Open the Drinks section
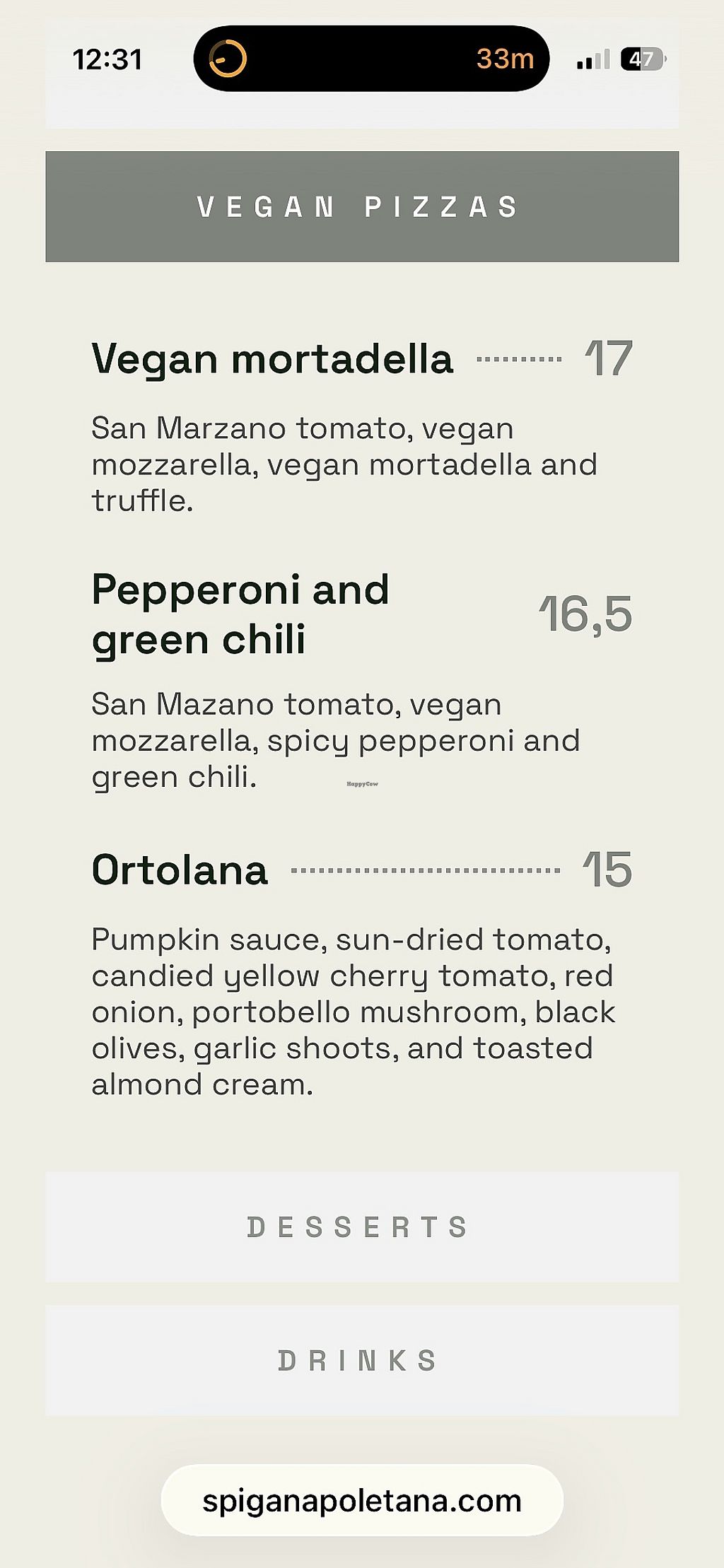 point(362,1361)
